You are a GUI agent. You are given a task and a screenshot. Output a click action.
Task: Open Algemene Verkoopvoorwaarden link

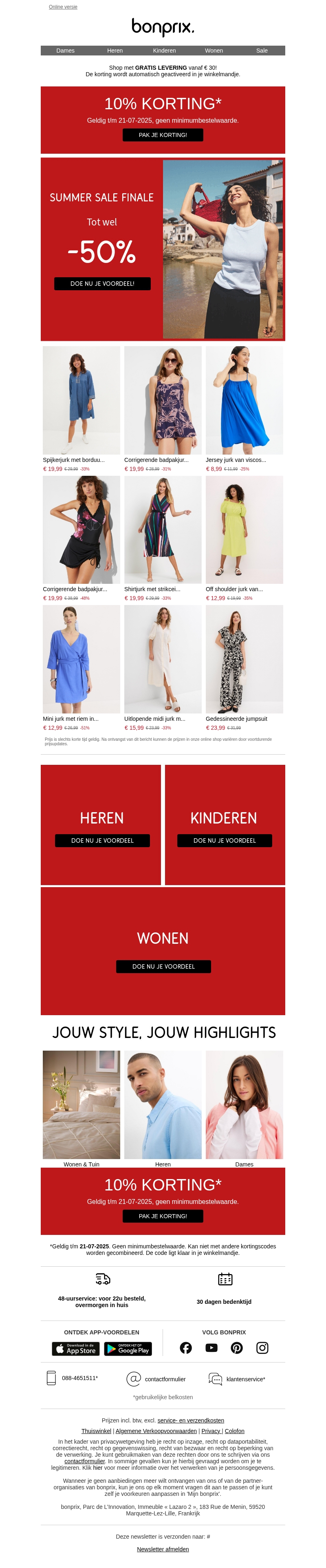tap(156, 1431)
